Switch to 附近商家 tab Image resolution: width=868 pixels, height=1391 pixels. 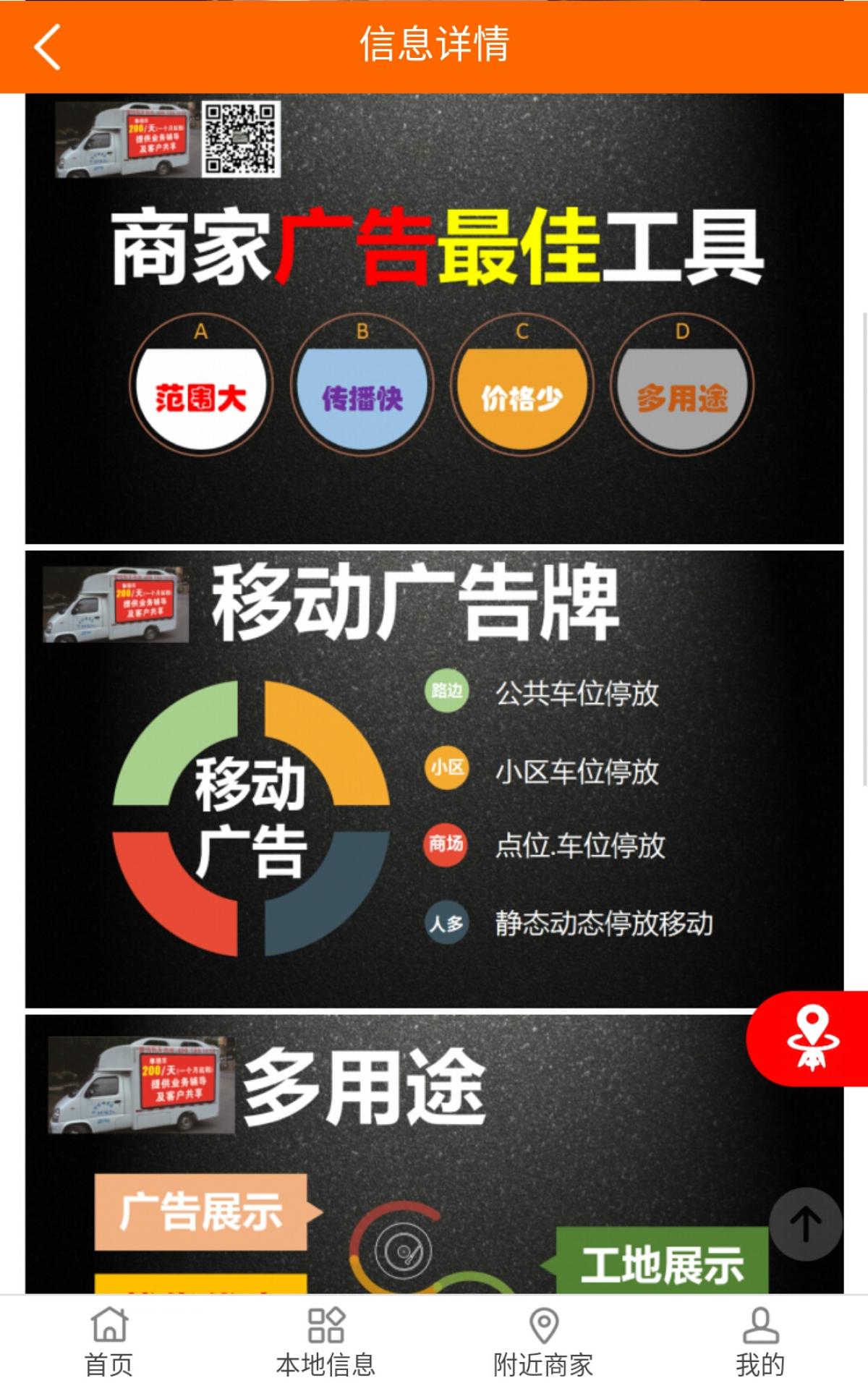coord(543,1342)
